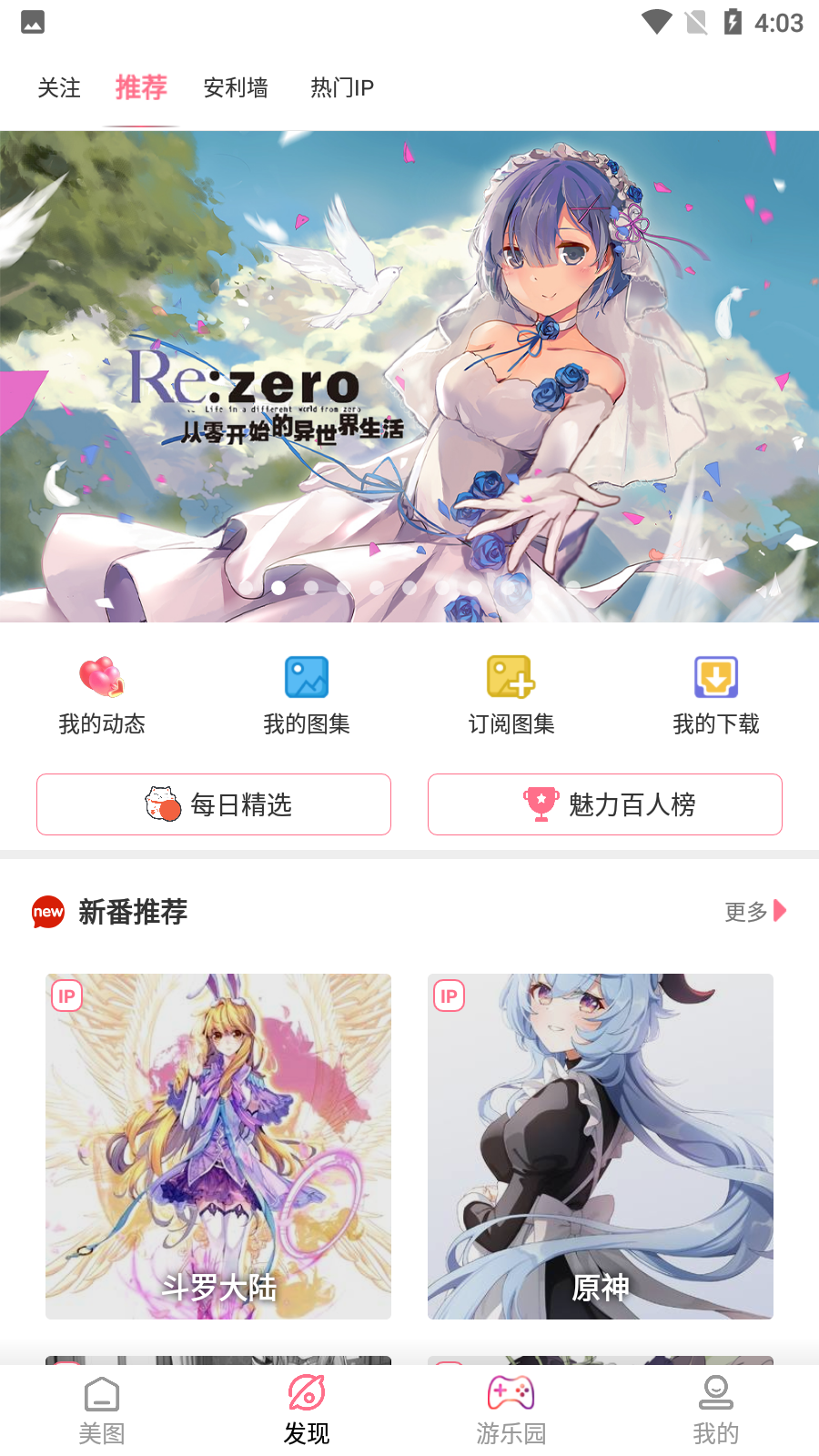Viewport: 819px width, 1456px height.
Task: Open the 游乐园 game controller section
Action: pyautogui.click(x=511, y=1406)
